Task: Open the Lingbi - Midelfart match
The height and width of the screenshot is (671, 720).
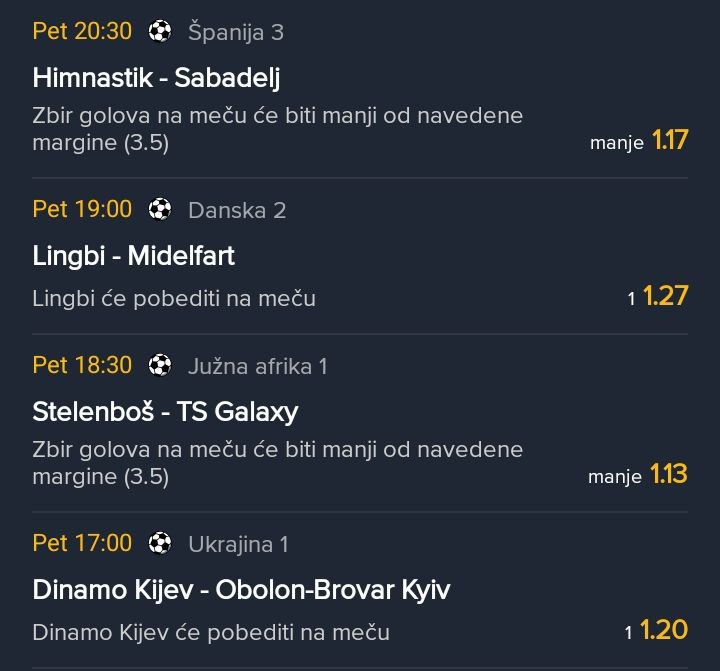Action: (134, 255)
